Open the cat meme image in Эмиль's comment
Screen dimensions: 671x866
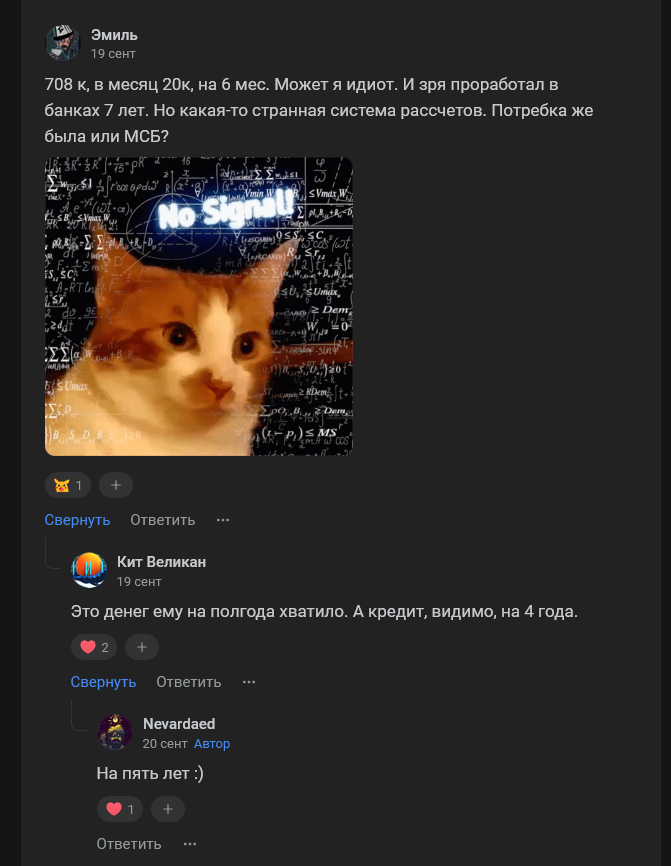click(x=198, y=306)
